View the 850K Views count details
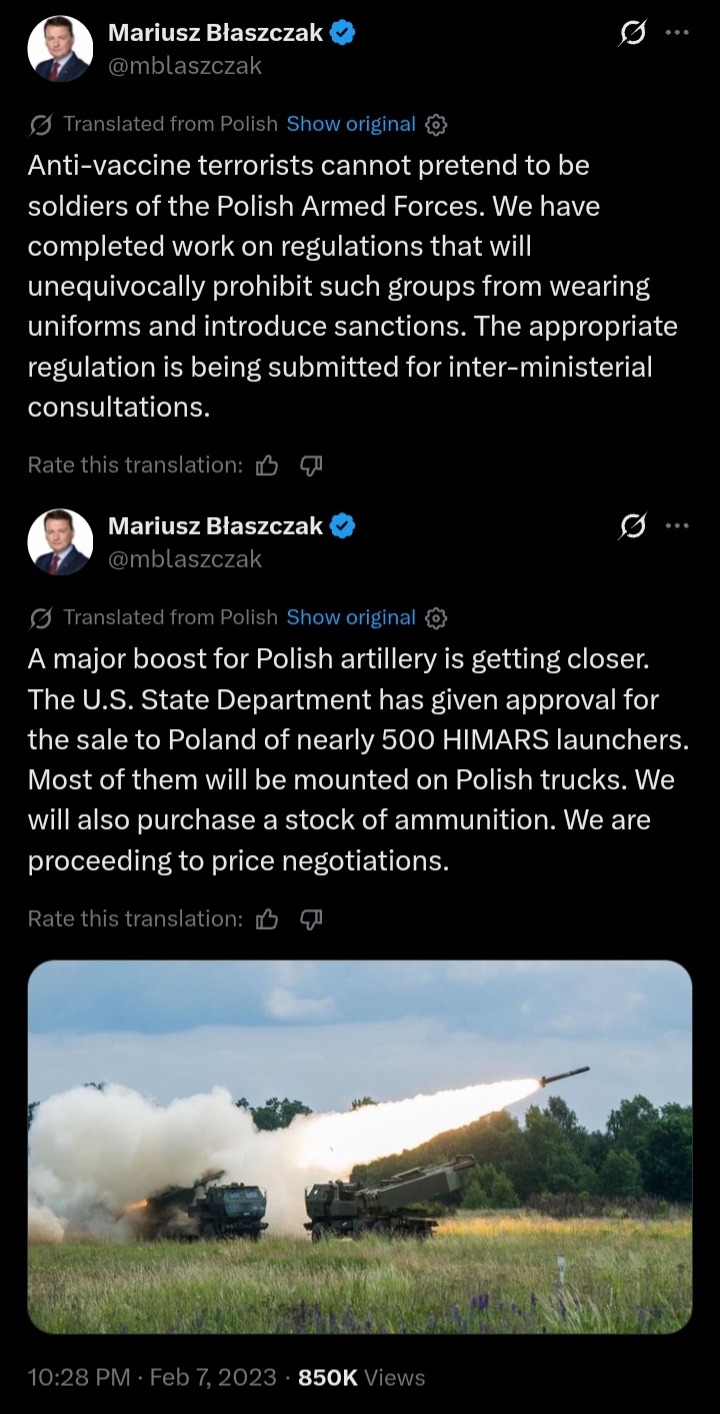The image size is (720, 1414). coord(362,1377)
